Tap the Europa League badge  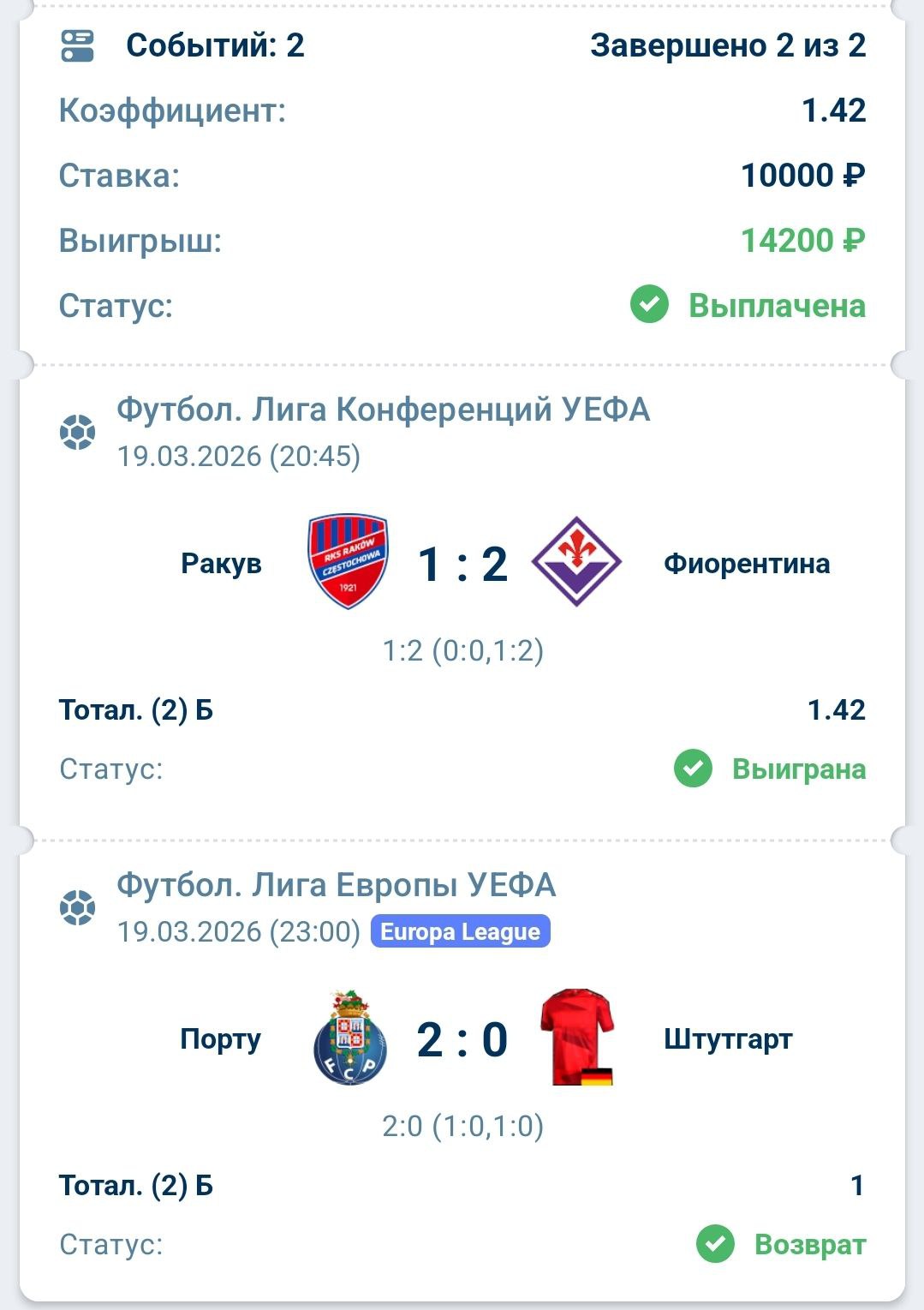pos(460,932)
